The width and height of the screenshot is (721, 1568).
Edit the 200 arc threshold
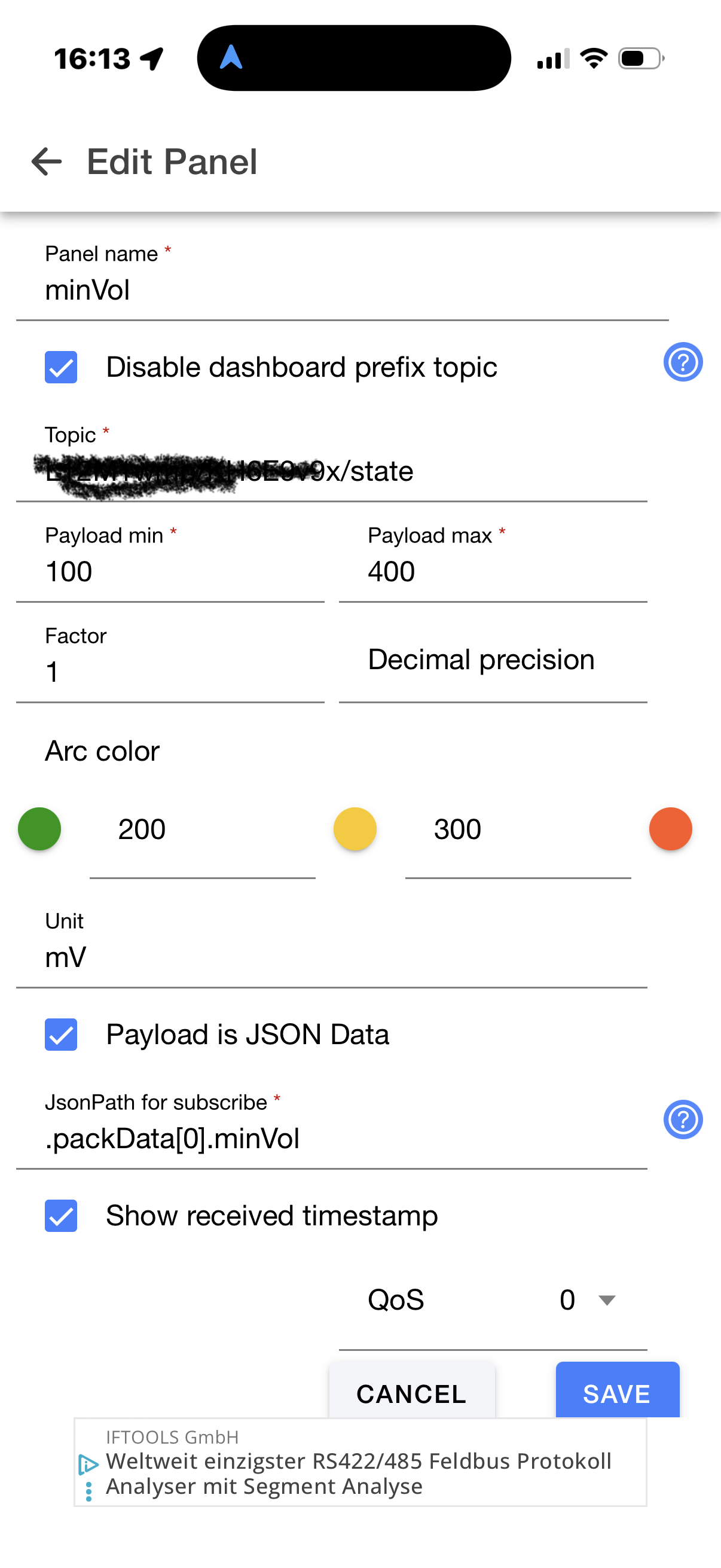point(202,829)
